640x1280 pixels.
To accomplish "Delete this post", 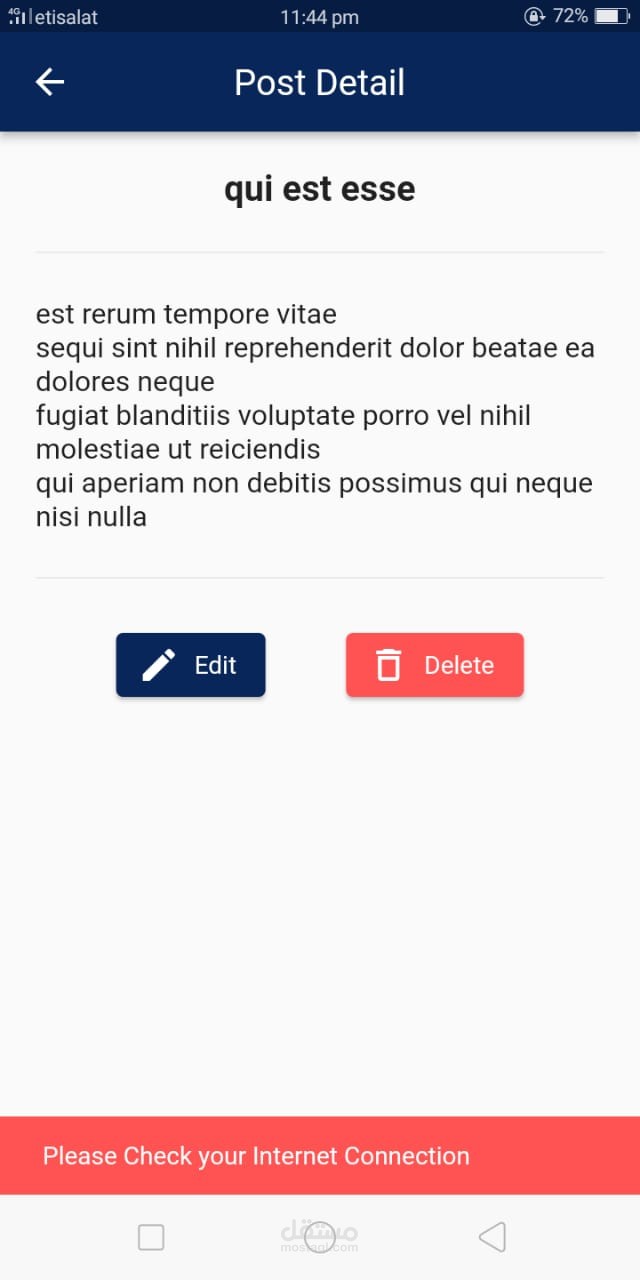I will [435, 665].
